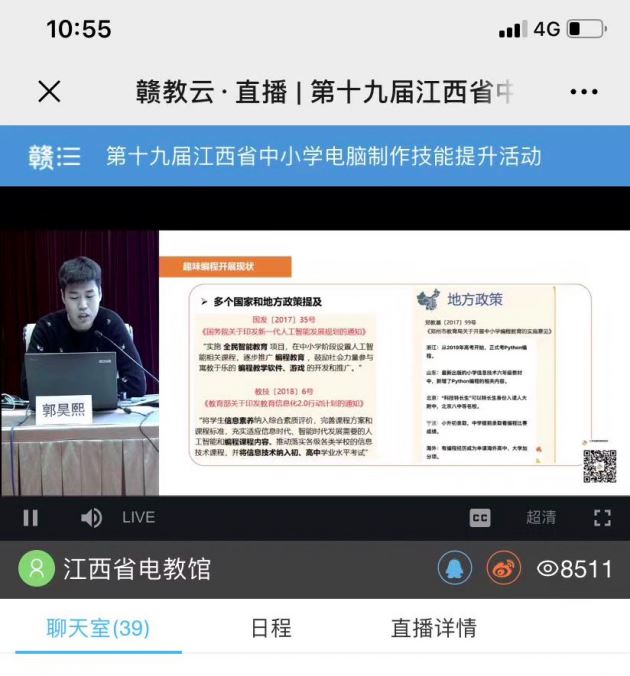Image resolution: width=630 pixels, height=676 pixels.
Task: Open the three-dot overflow menu
Action: pos(583,92)
